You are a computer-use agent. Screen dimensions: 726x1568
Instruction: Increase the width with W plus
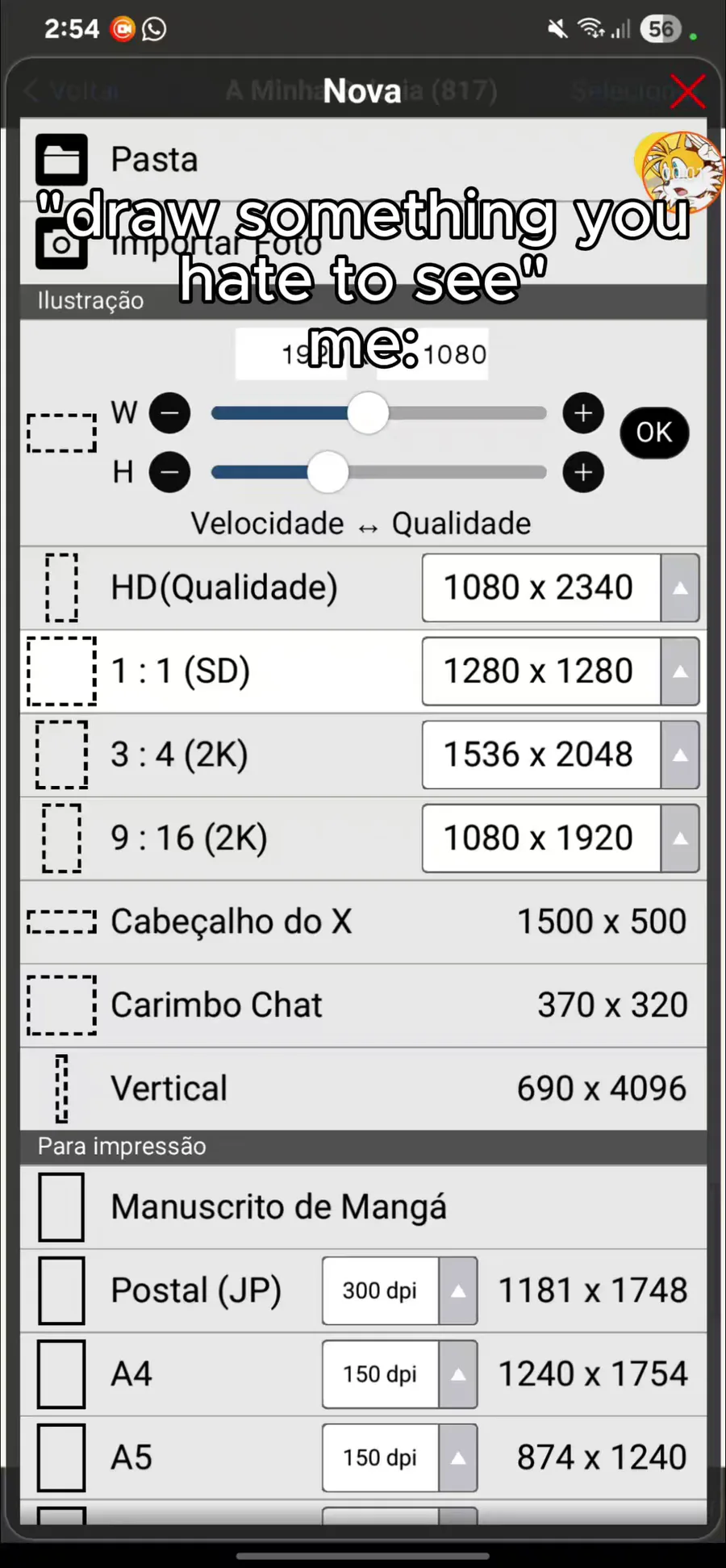pos(583,413)
